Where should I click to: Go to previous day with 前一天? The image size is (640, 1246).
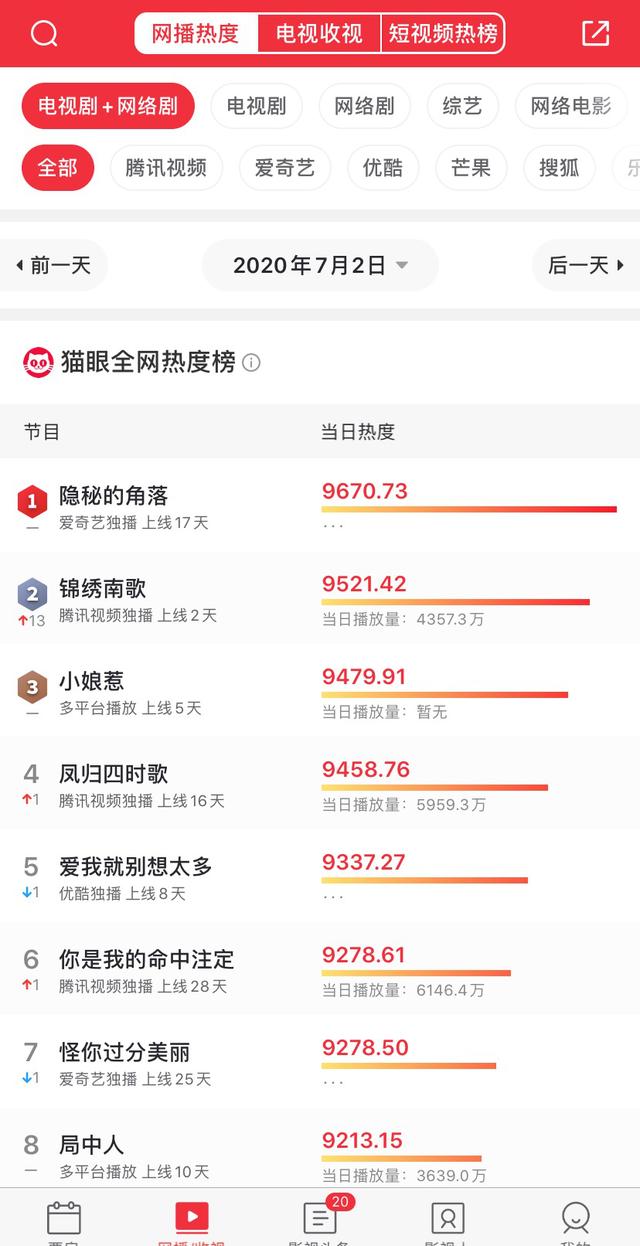point(54,265)
